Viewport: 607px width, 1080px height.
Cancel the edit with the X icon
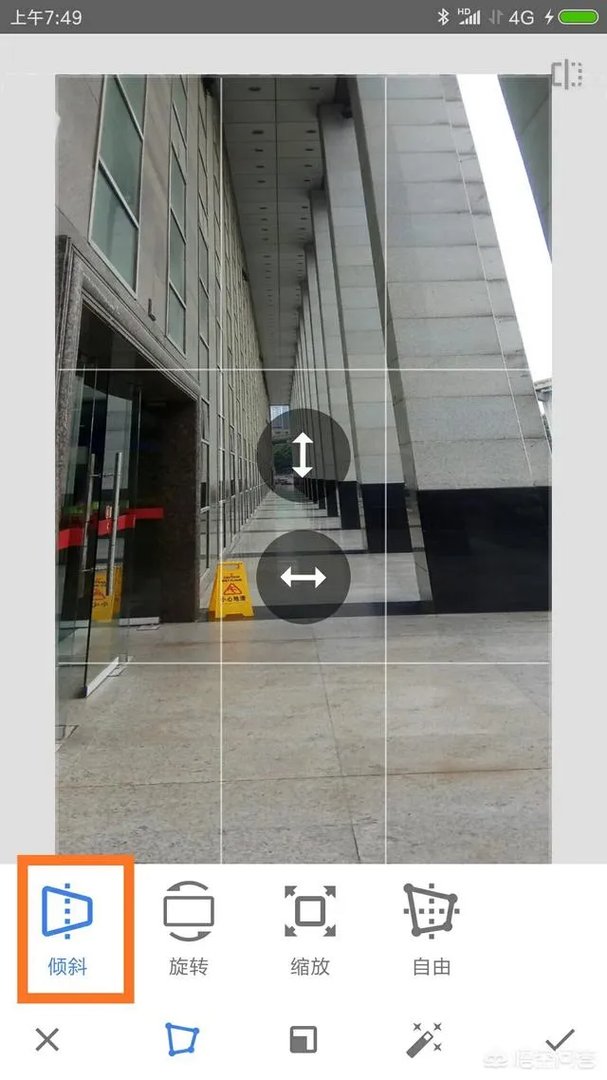pyautogui.click(x=47, y=1040)
